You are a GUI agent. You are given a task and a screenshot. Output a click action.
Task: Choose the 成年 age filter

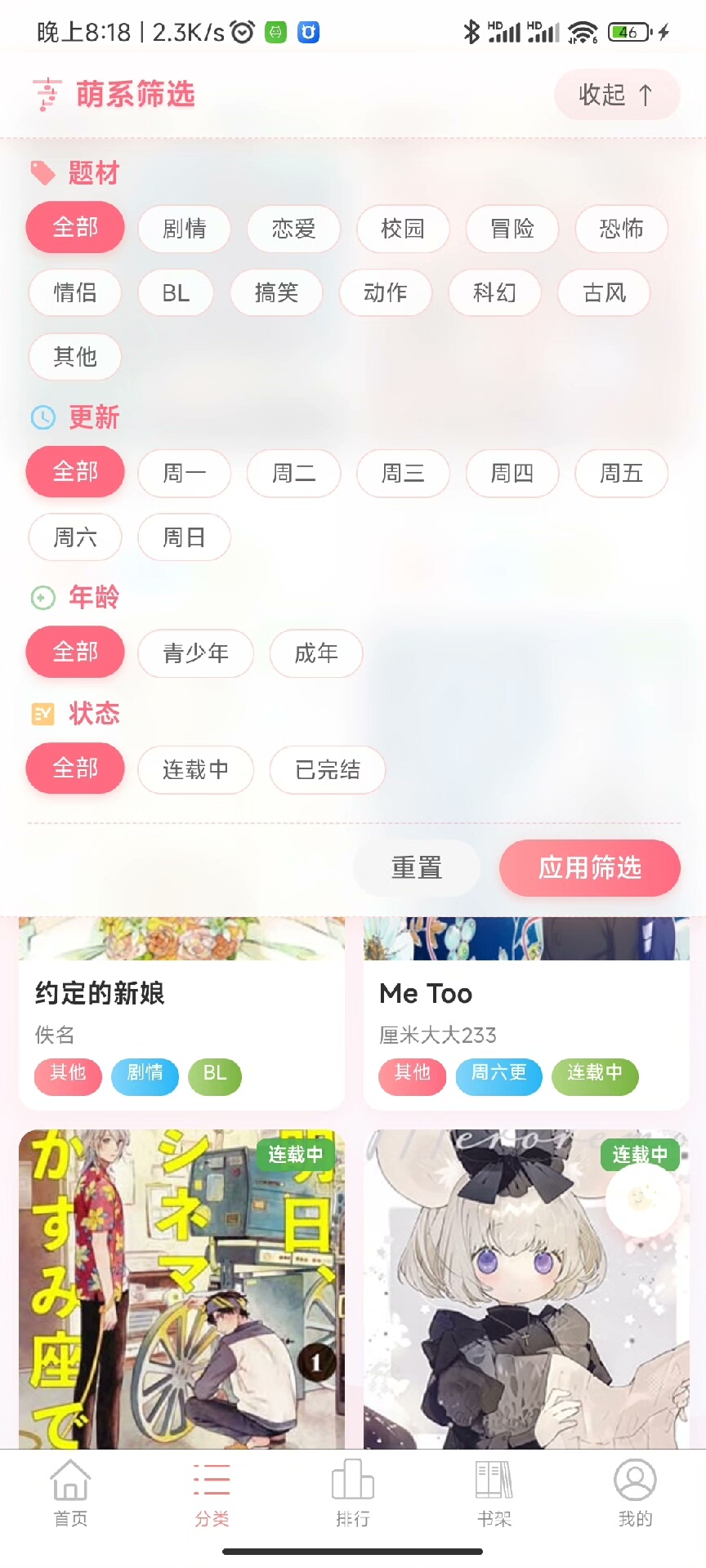(x=316, y=653)
